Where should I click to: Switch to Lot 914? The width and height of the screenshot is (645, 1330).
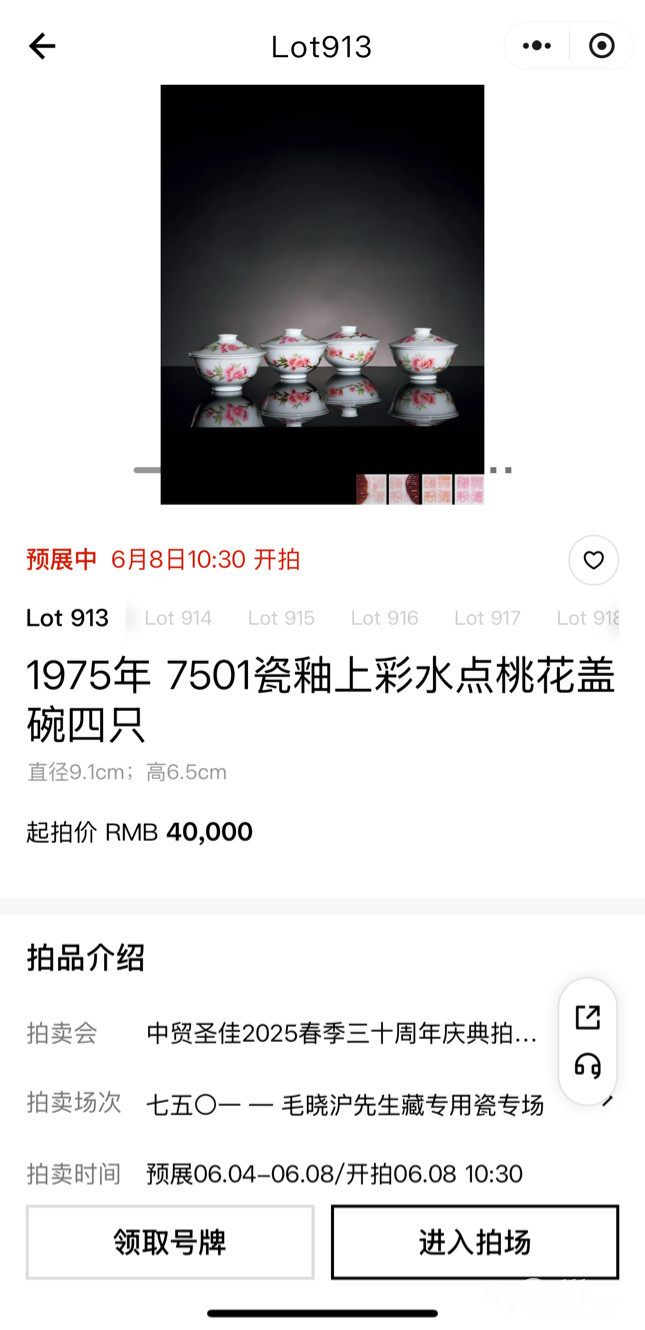point(178,618)
